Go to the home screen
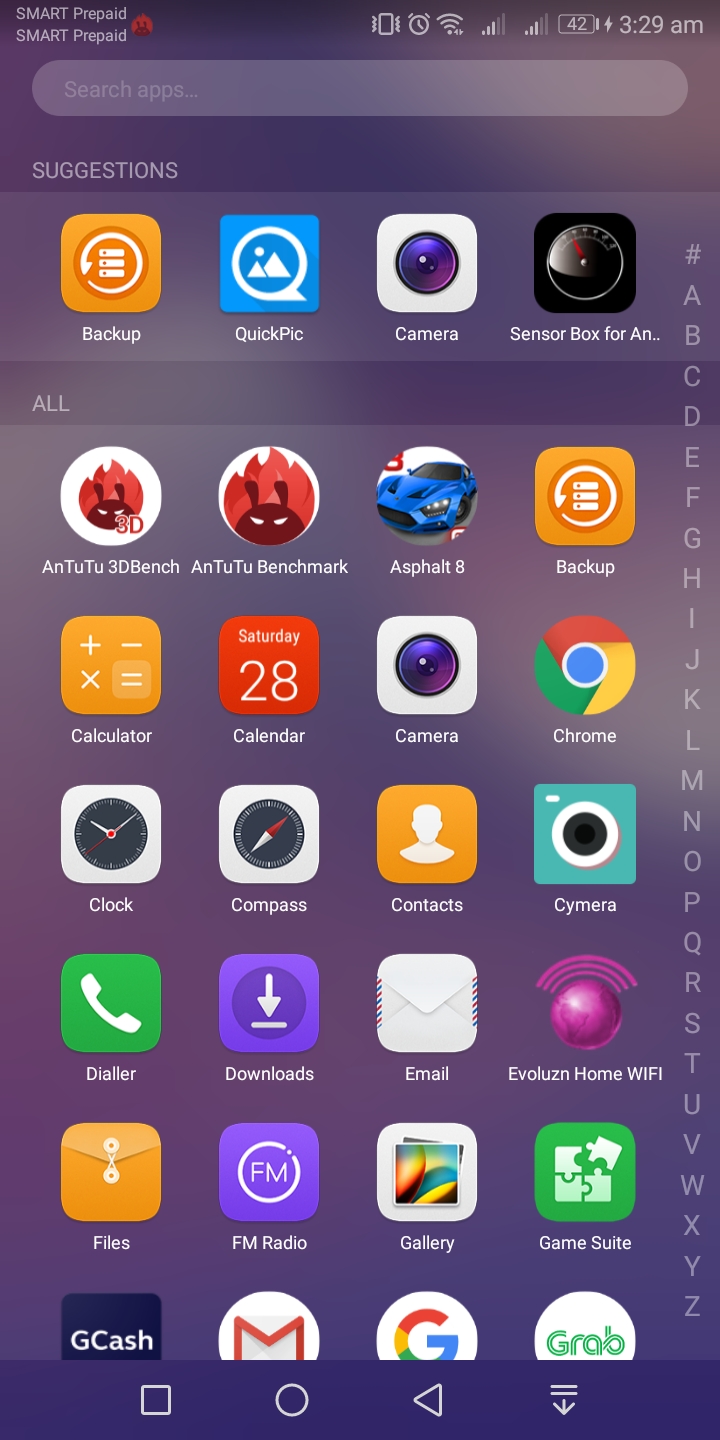 click(x=292, y=1400)
